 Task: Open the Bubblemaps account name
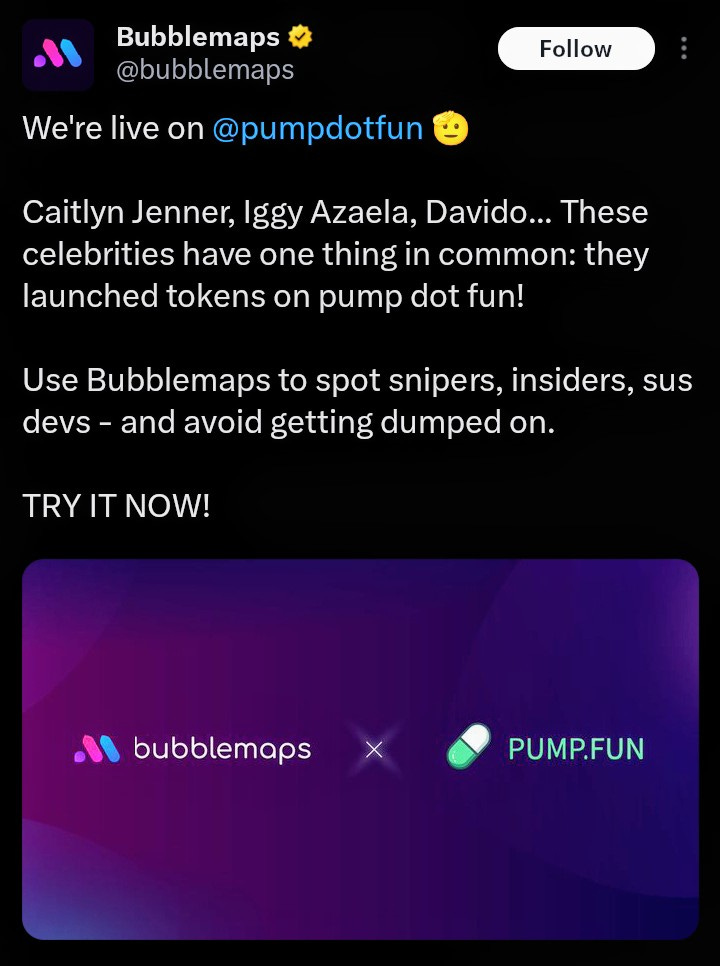tap(199, 38)
